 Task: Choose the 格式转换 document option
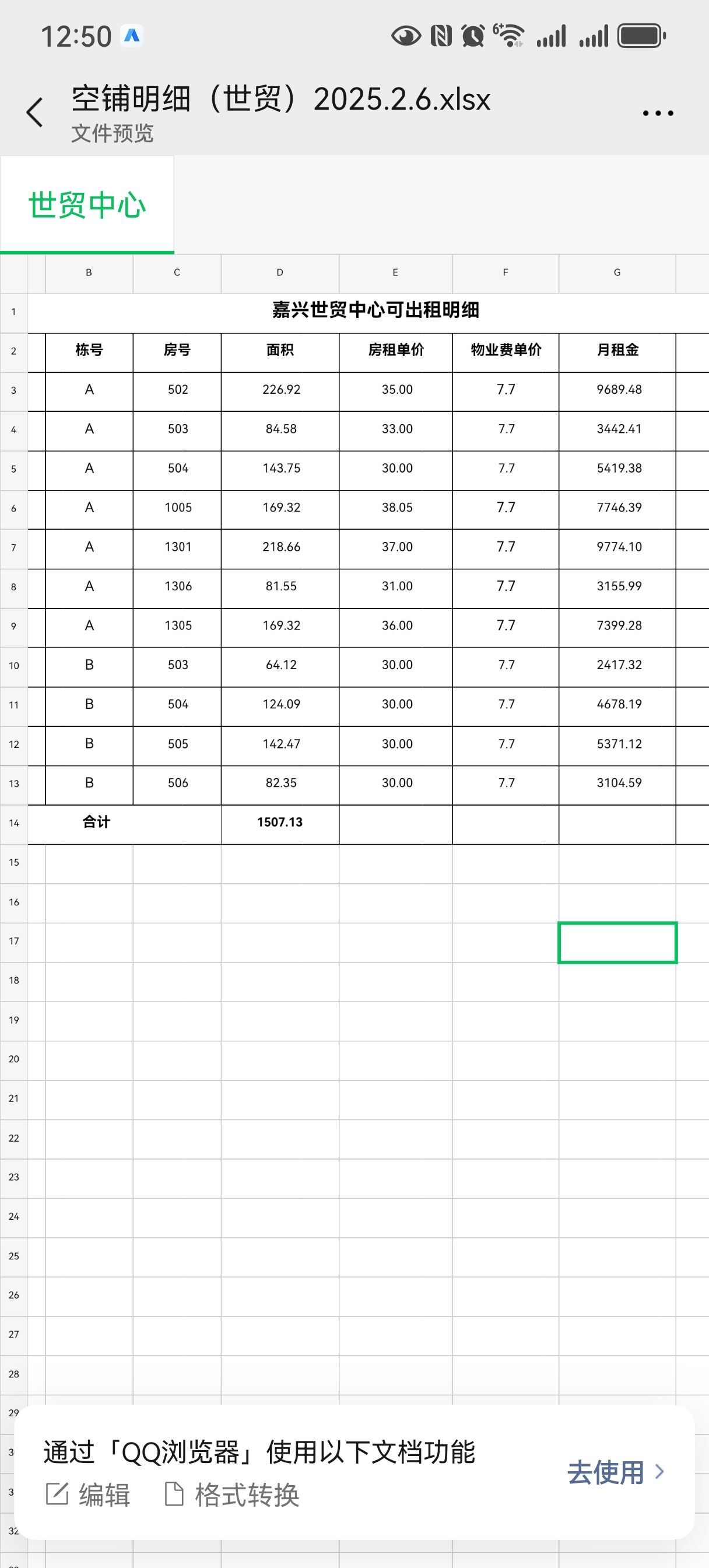(233, 1495)
